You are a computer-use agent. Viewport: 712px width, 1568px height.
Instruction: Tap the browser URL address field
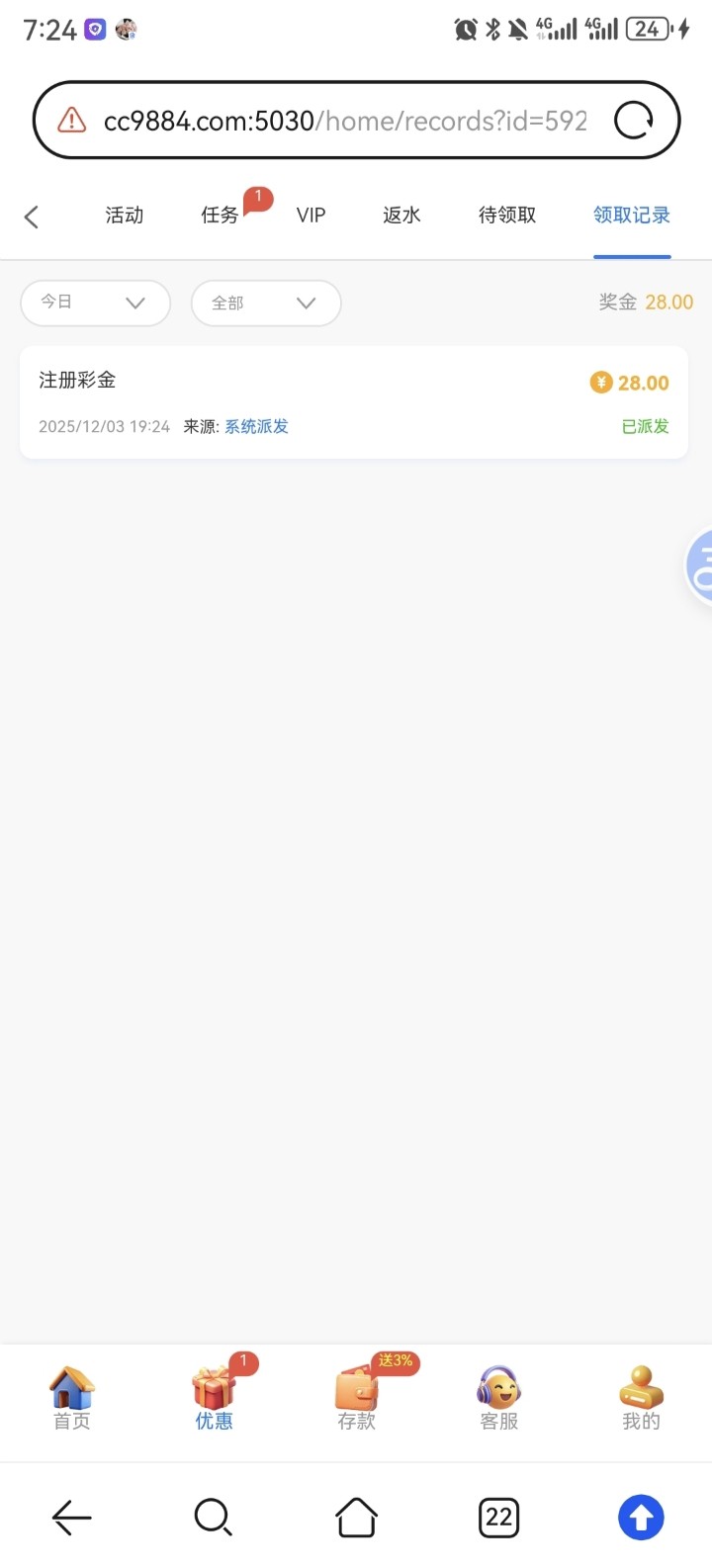tap(344, 121)
